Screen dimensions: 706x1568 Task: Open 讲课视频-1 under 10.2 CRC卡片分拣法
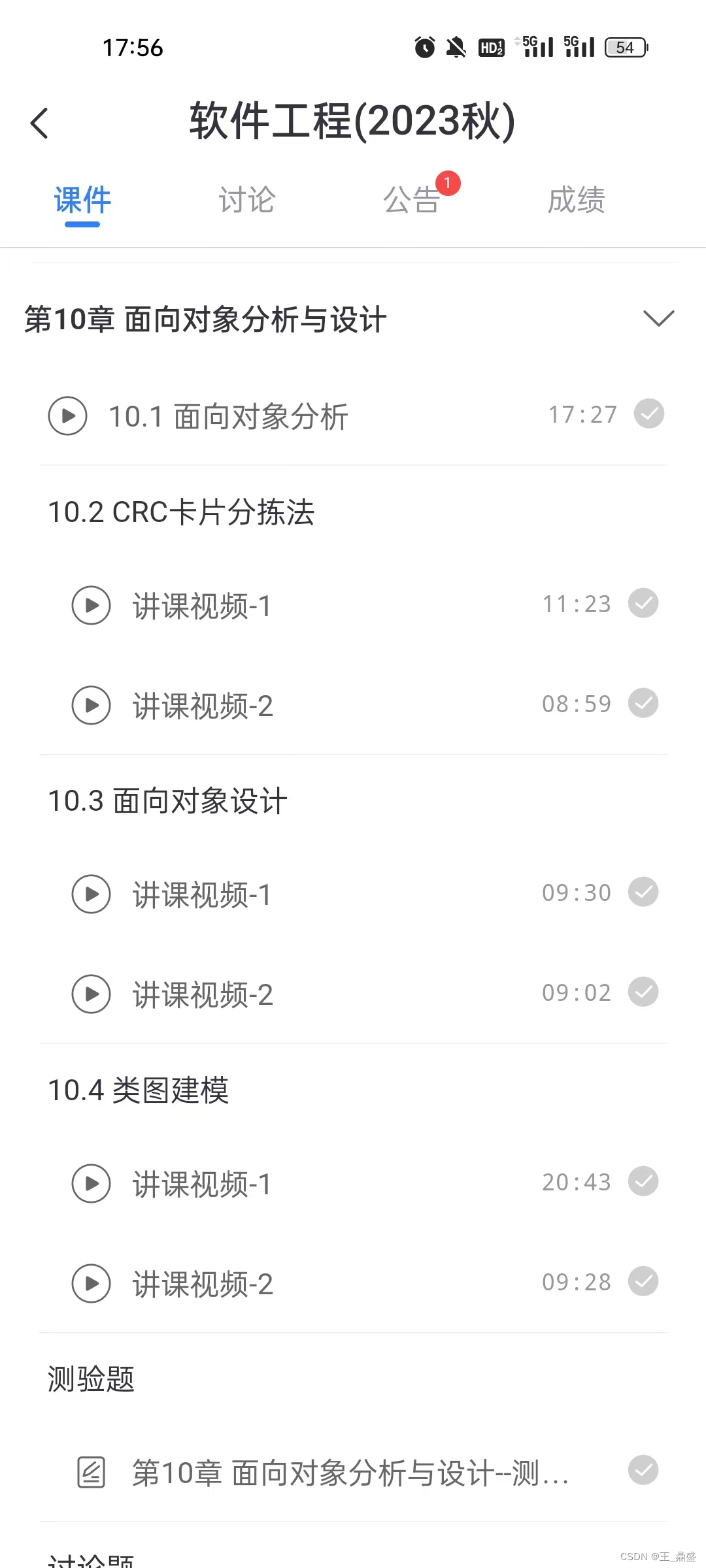point(202,606)
